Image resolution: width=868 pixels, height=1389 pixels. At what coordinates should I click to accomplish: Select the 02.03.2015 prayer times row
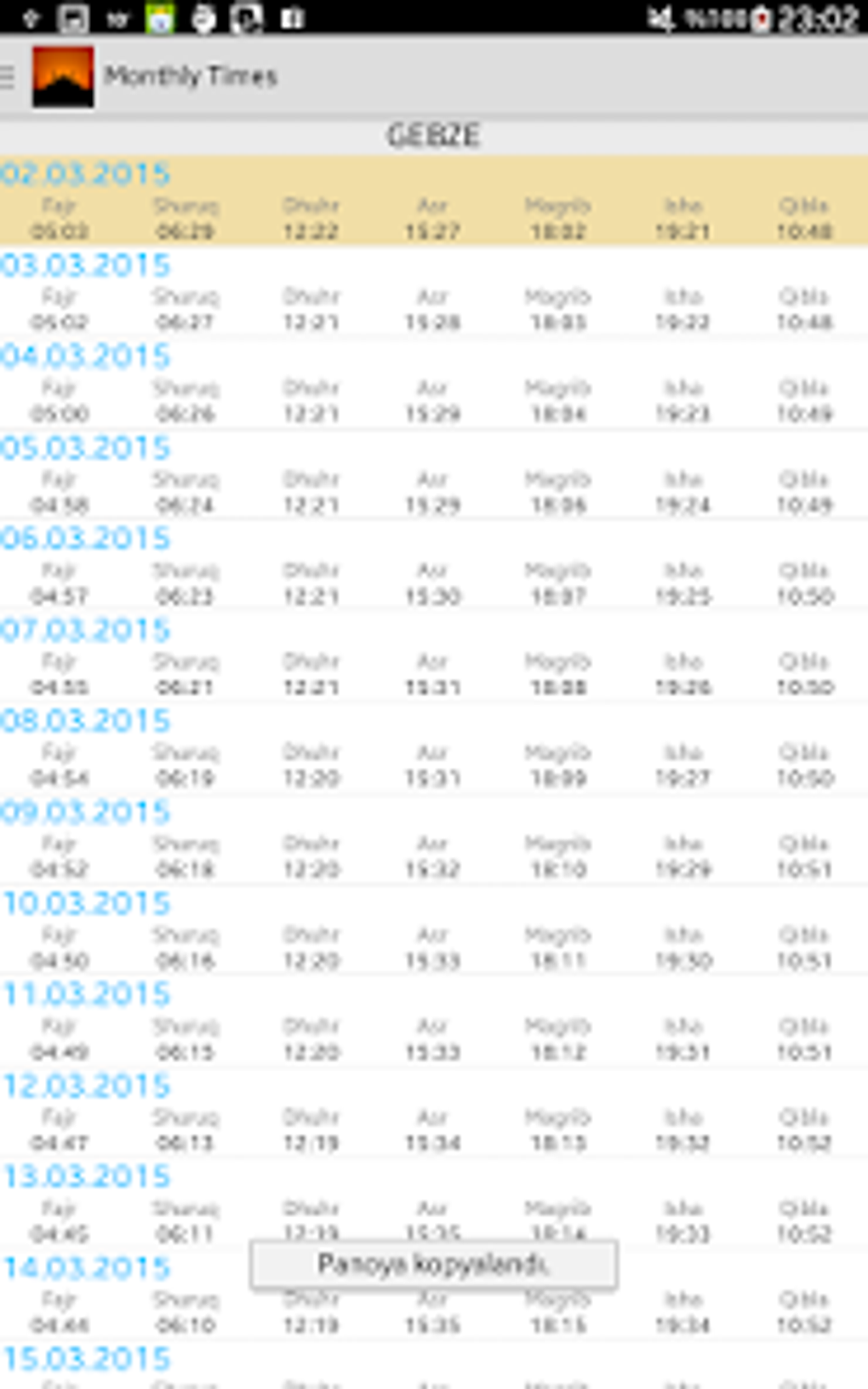coord(434,202)
